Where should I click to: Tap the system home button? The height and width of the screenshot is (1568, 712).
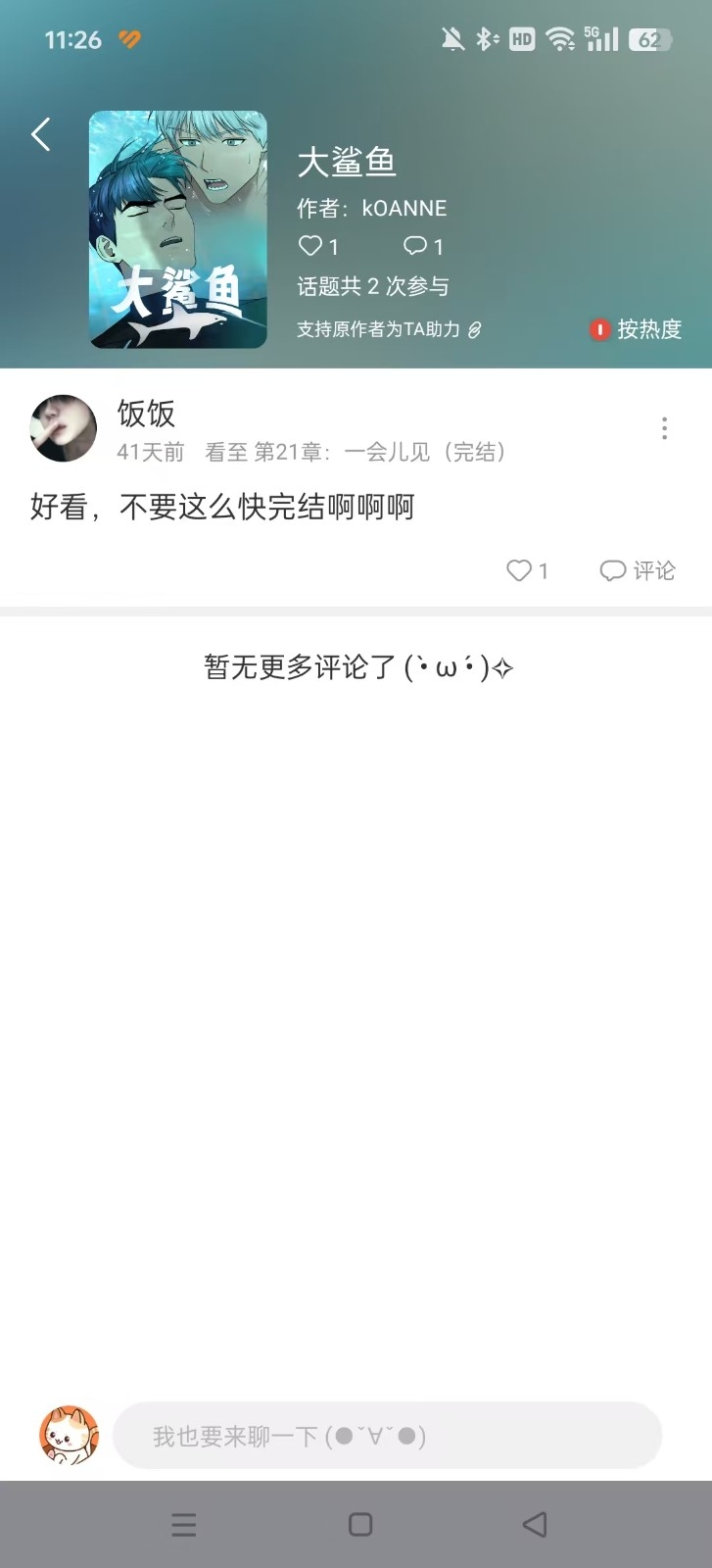(360, 1524)
